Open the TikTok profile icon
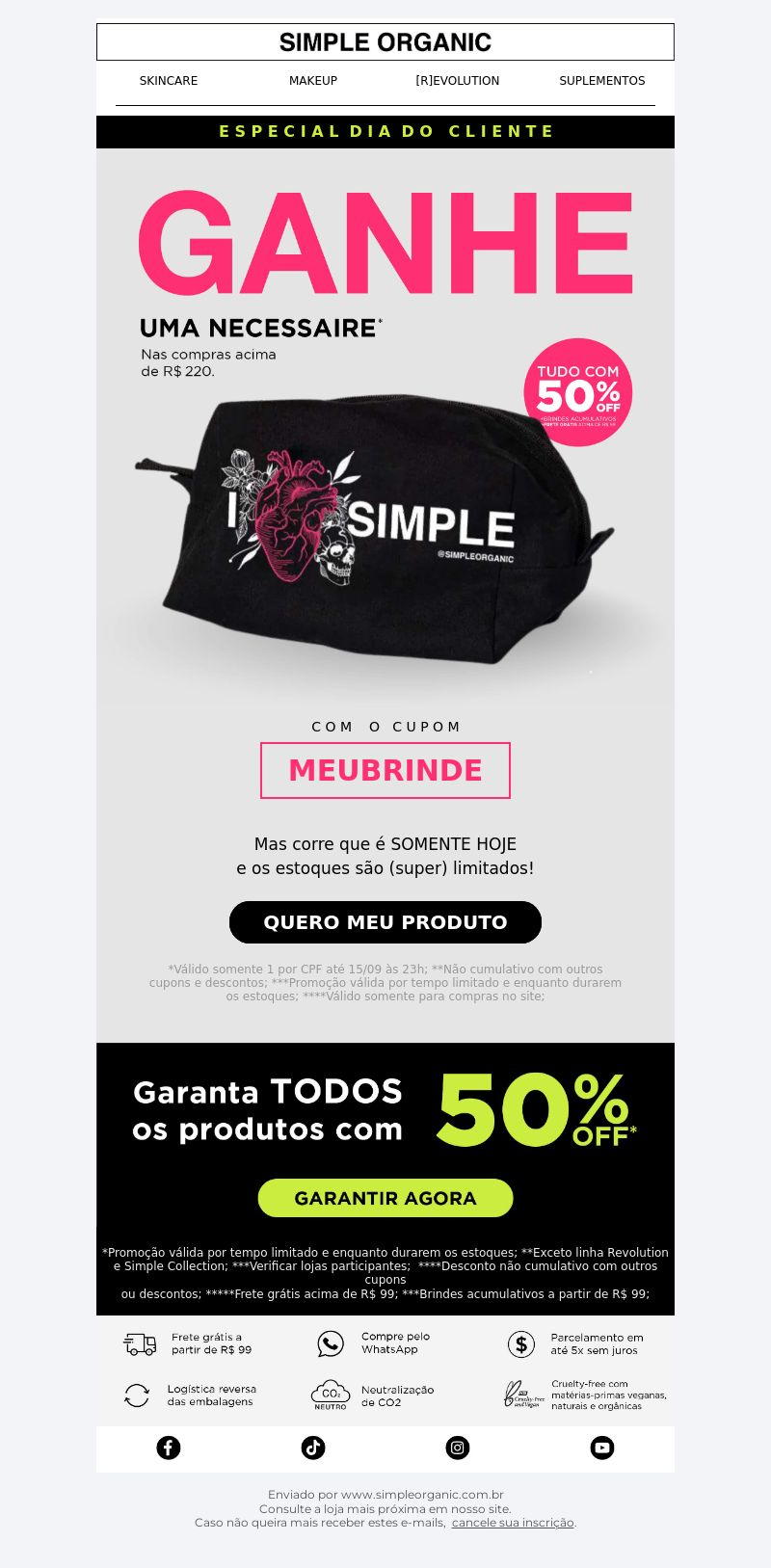The height and width of the screenshot is (1568, 771). (x=313, y=1448)
